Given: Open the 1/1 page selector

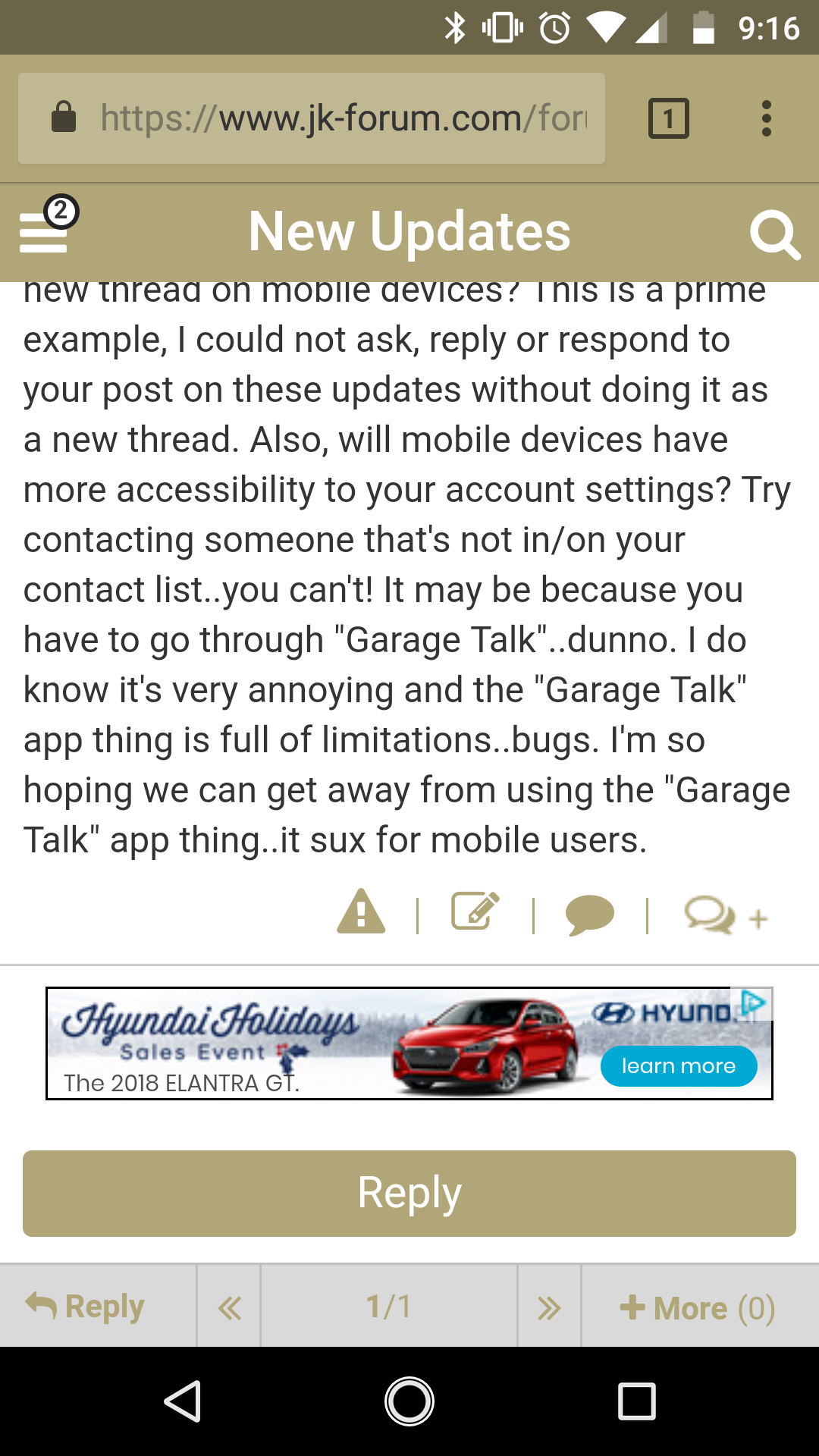Looking at the screenshot, I should click(x=389, y=1307).
